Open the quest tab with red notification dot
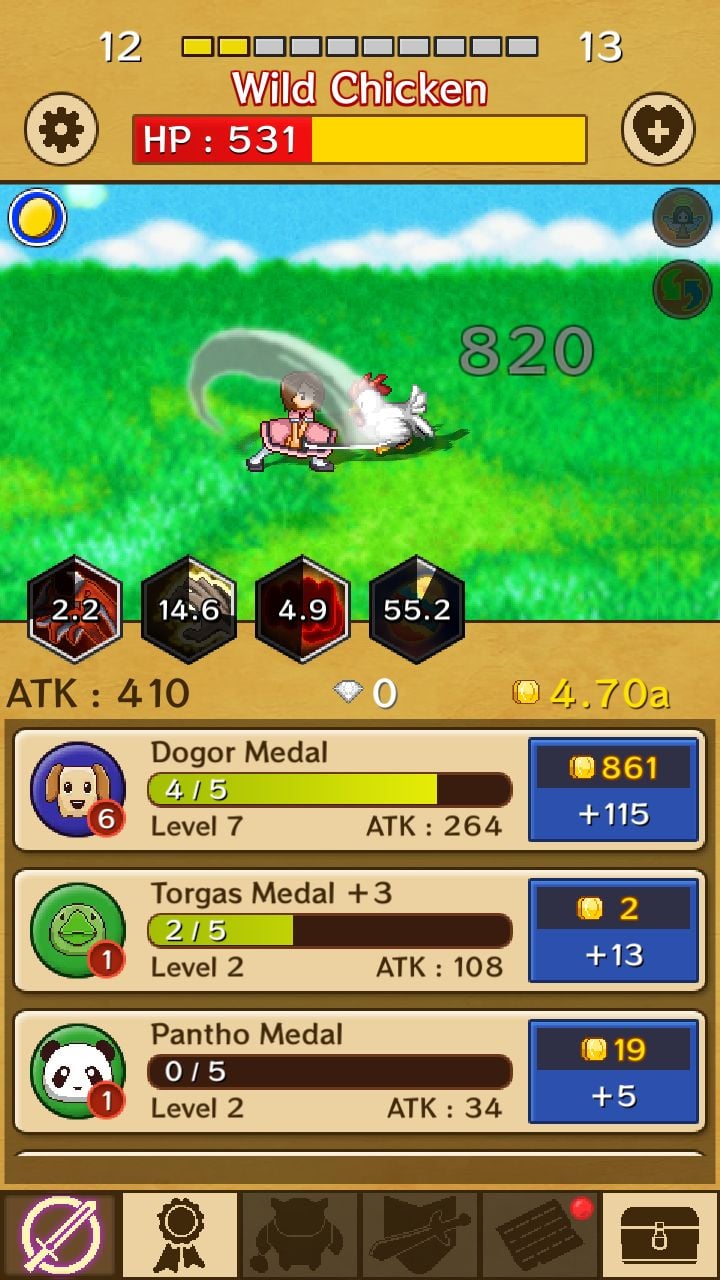 540,1233
